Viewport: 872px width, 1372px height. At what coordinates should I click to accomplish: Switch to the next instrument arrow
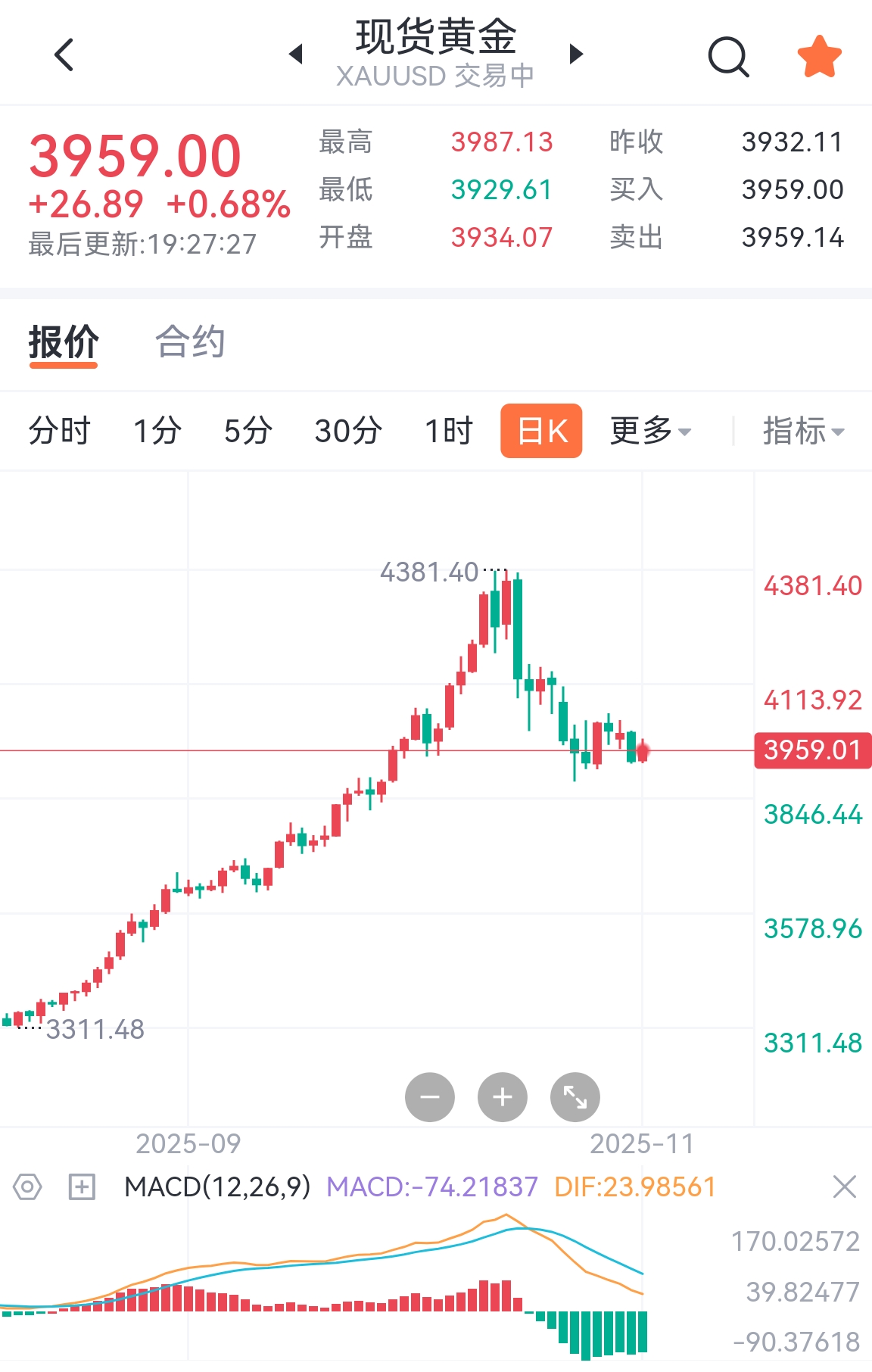576,55
